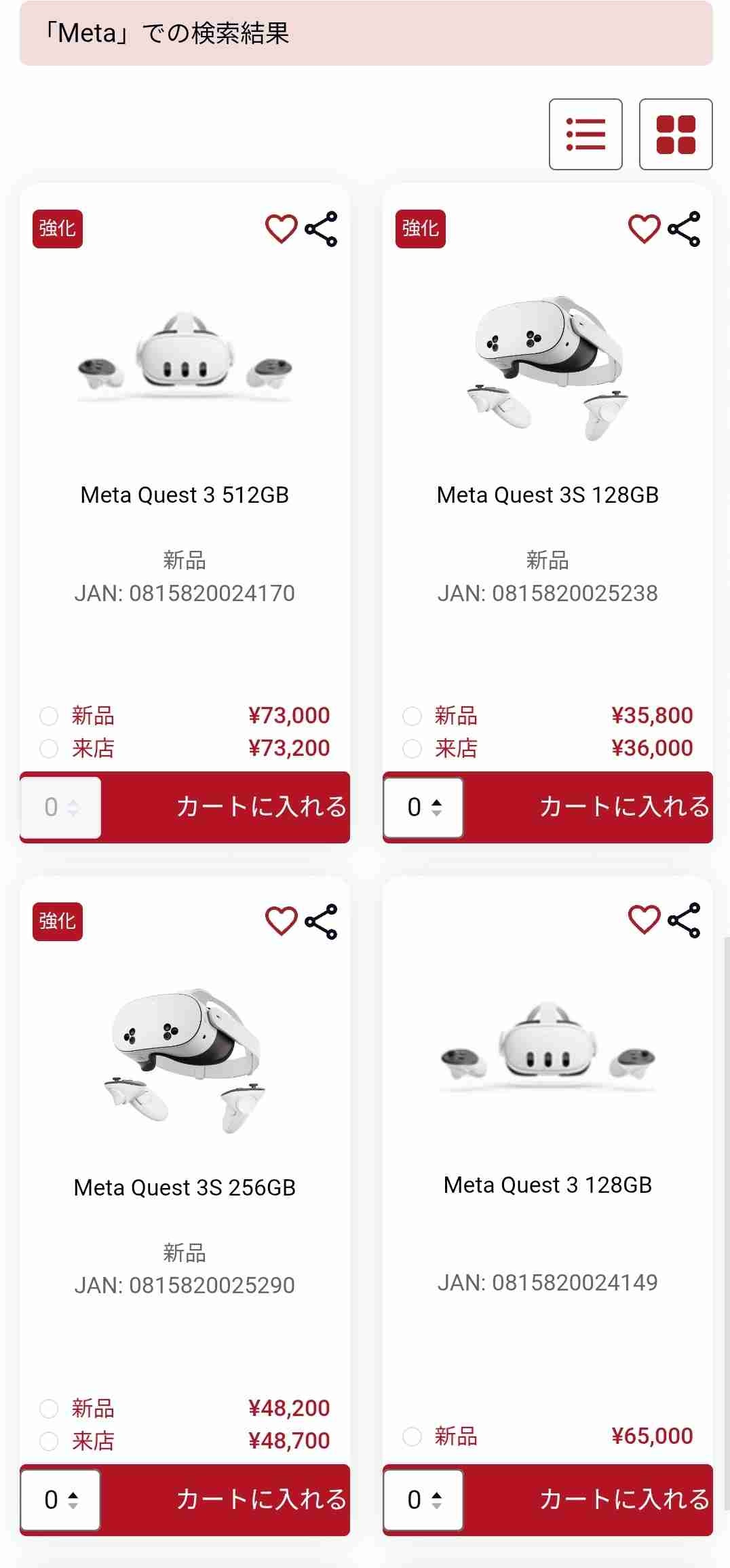Favorite the Meta Quest 3S 128GB
Image resolution: width=730 pixels, height=1568 pixels.
click(644, 229)
